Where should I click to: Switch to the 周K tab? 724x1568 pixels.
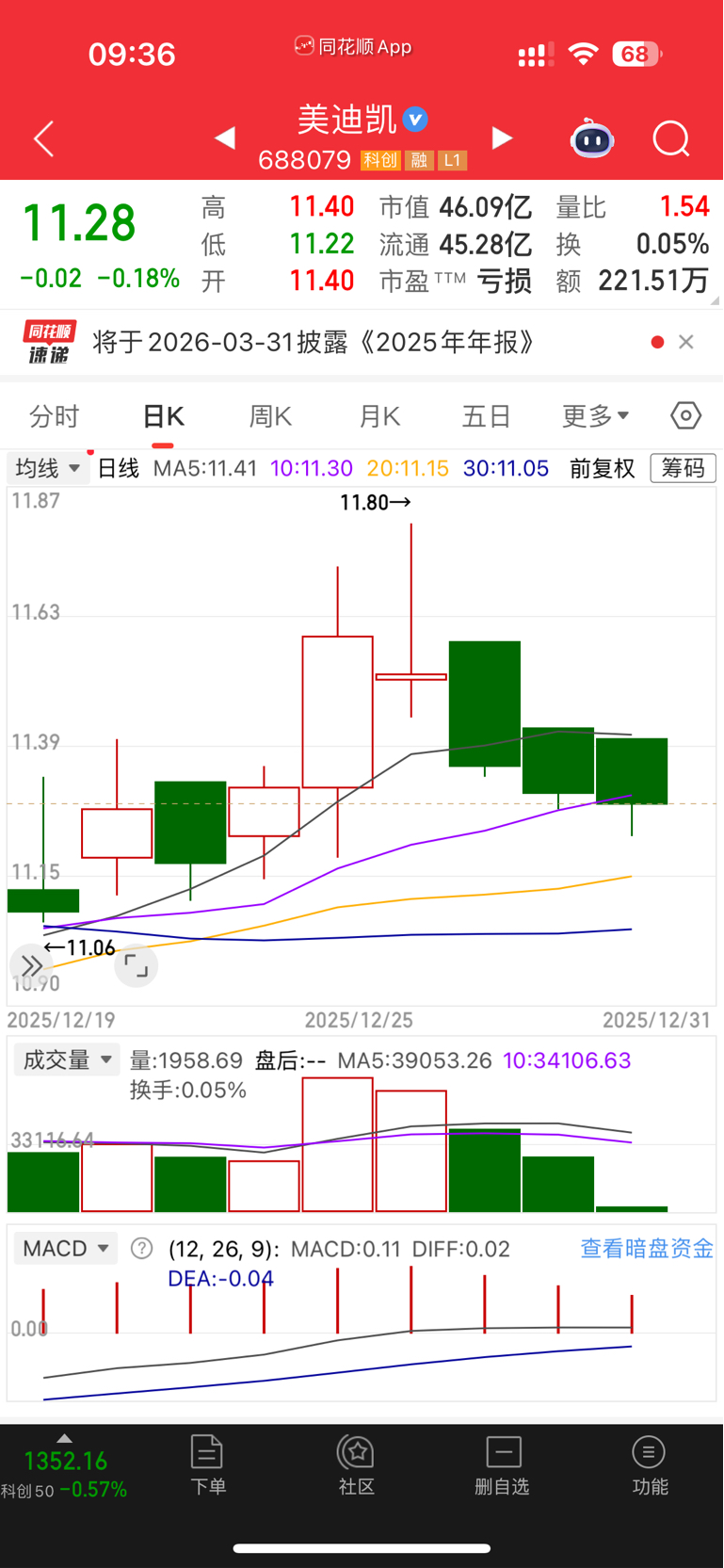click(x=270, y=416)
